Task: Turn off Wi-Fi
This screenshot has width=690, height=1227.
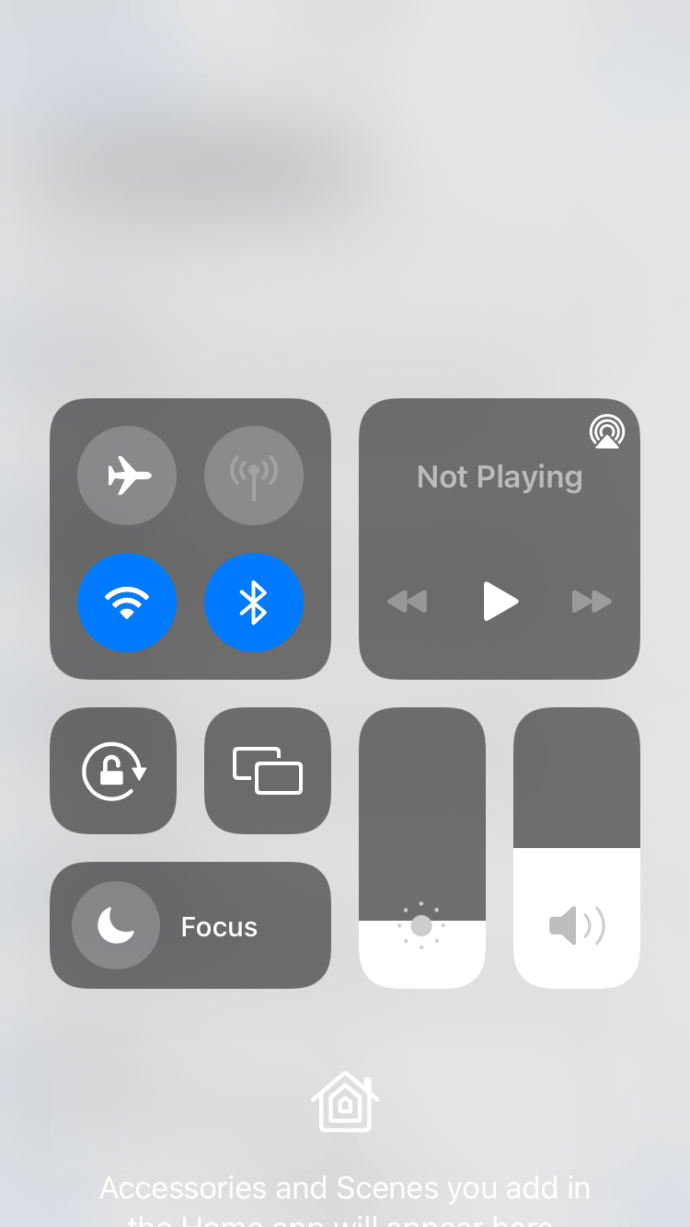Action: [x=127, y=602]
